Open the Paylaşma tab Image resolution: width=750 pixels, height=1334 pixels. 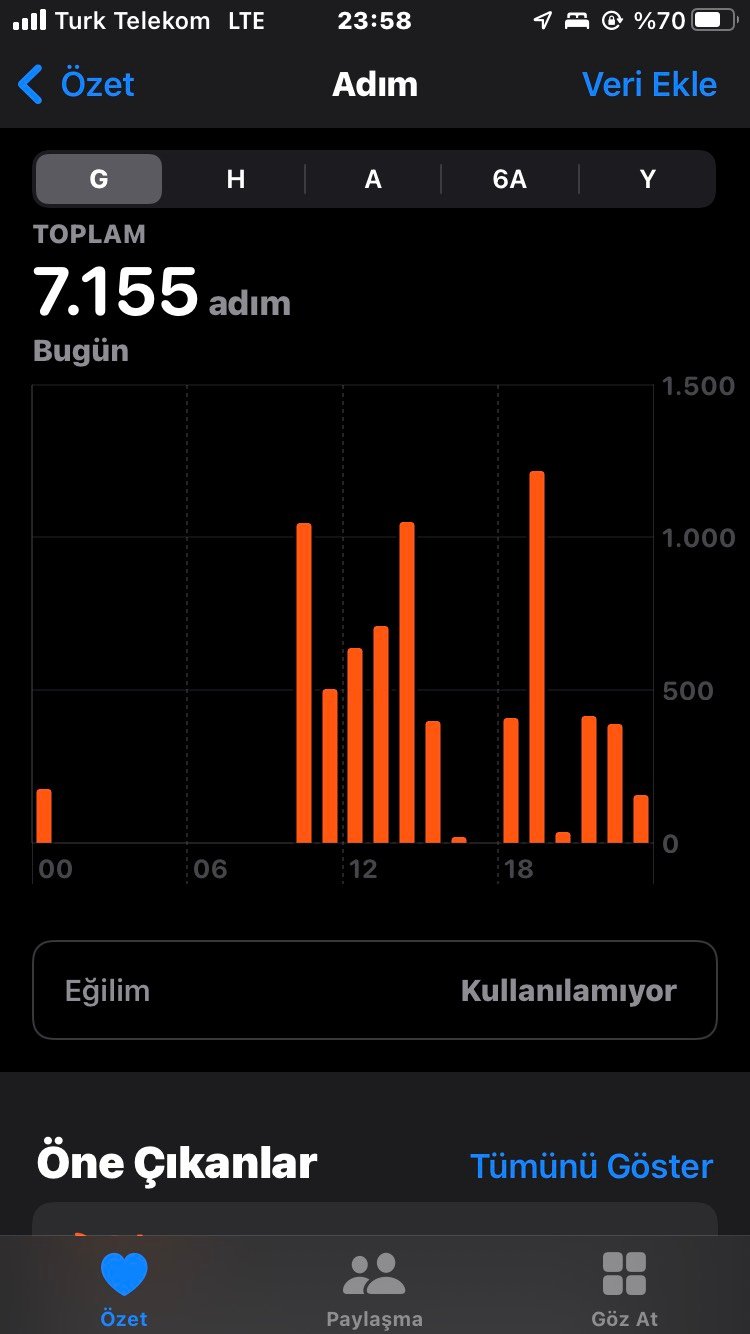(x=374, y=1289)
